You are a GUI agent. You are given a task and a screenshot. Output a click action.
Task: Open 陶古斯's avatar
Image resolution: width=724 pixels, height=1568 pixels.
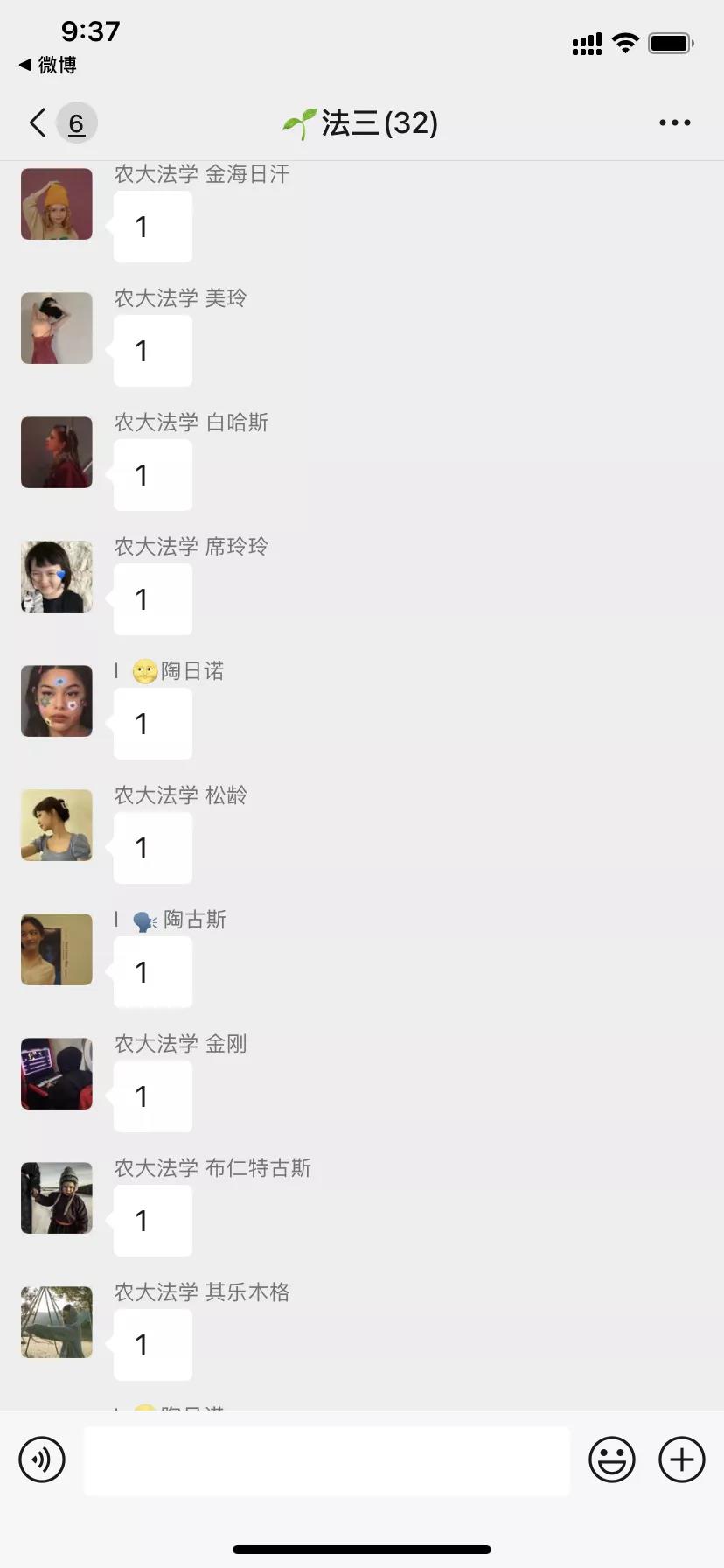(57, 949)
